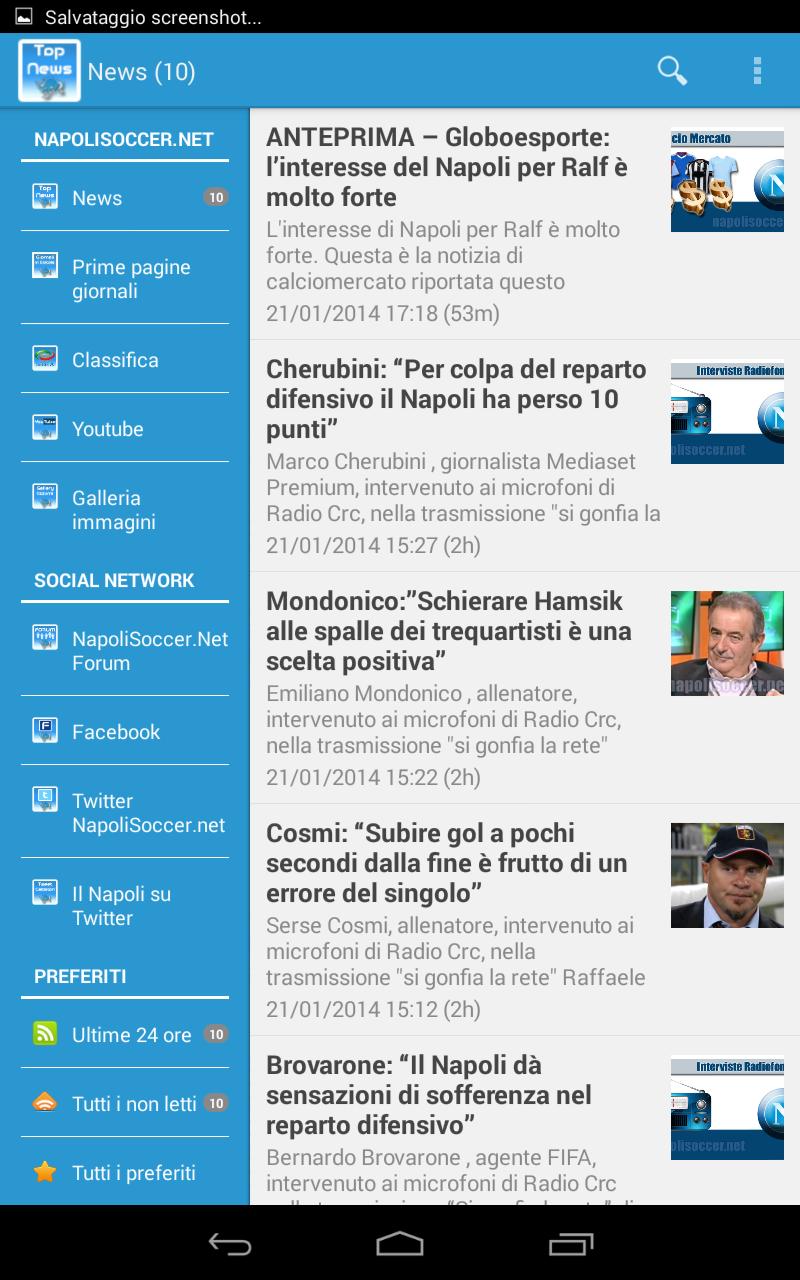
Task: Select Il Napoli su Twitter
Action: [x=125, y=906]
